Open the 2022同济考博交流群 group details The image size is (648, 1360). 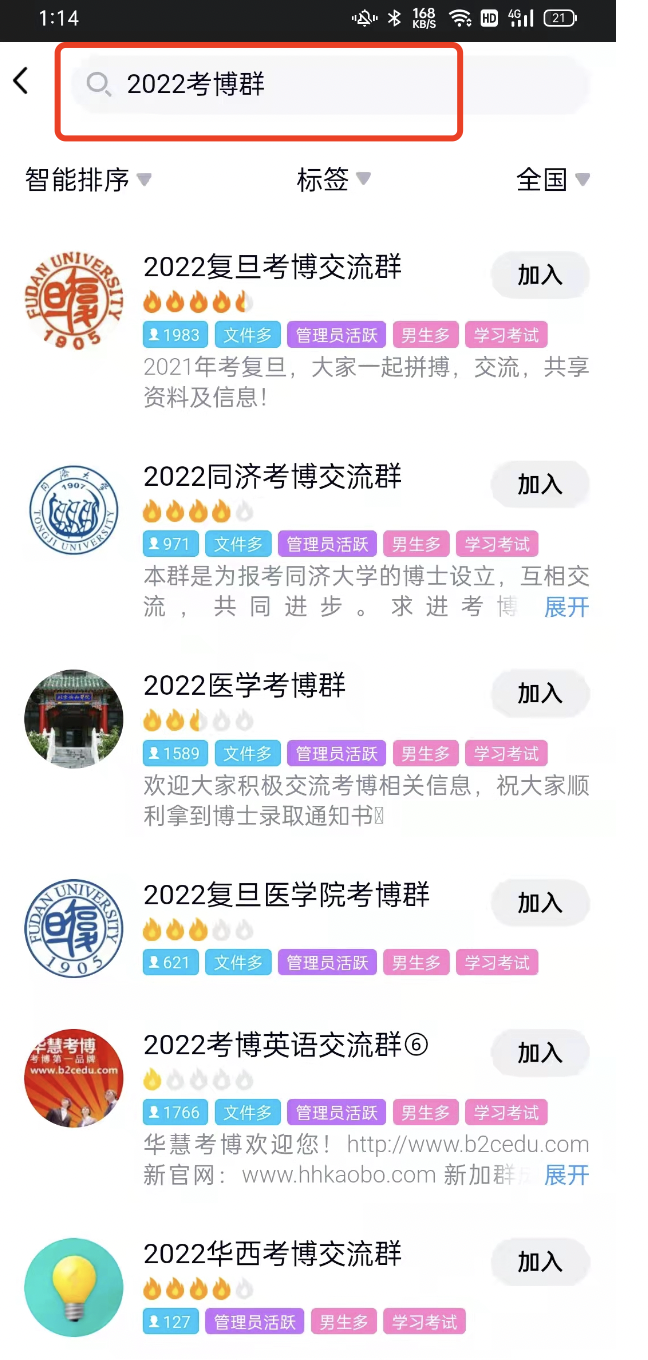pyautogui.click(x=272, y=478)
